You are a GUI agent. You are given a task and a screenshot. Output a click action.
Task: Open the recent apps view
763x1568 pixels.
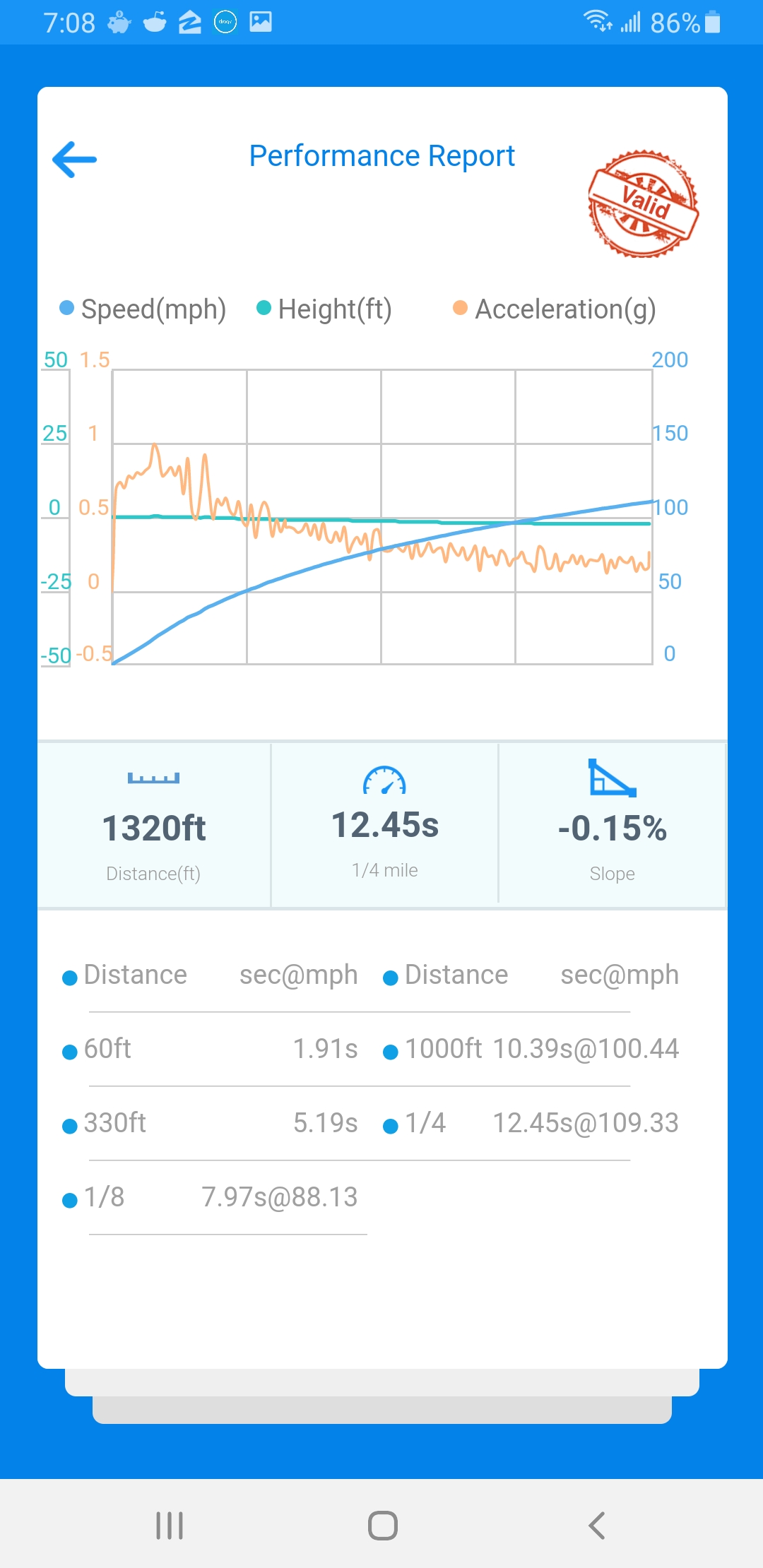click(x=170, y=1526)
